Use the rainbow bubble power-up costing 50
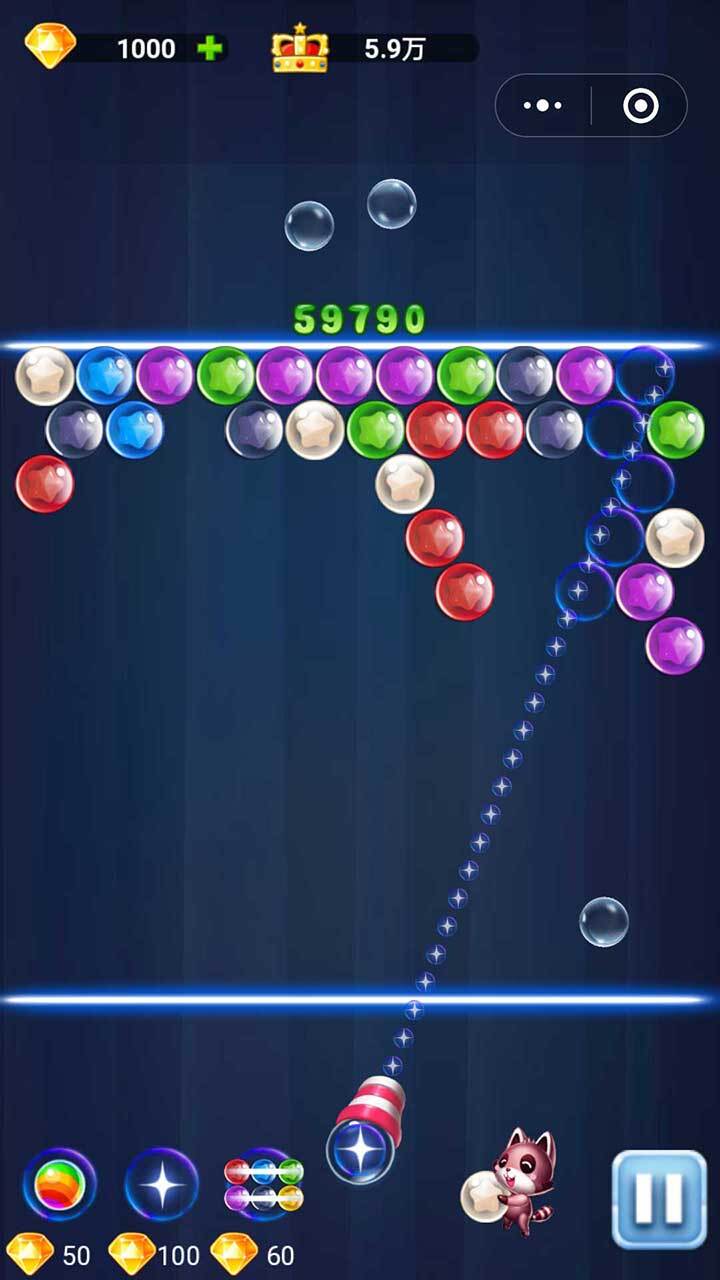720x1280 pixels. 59,1184
